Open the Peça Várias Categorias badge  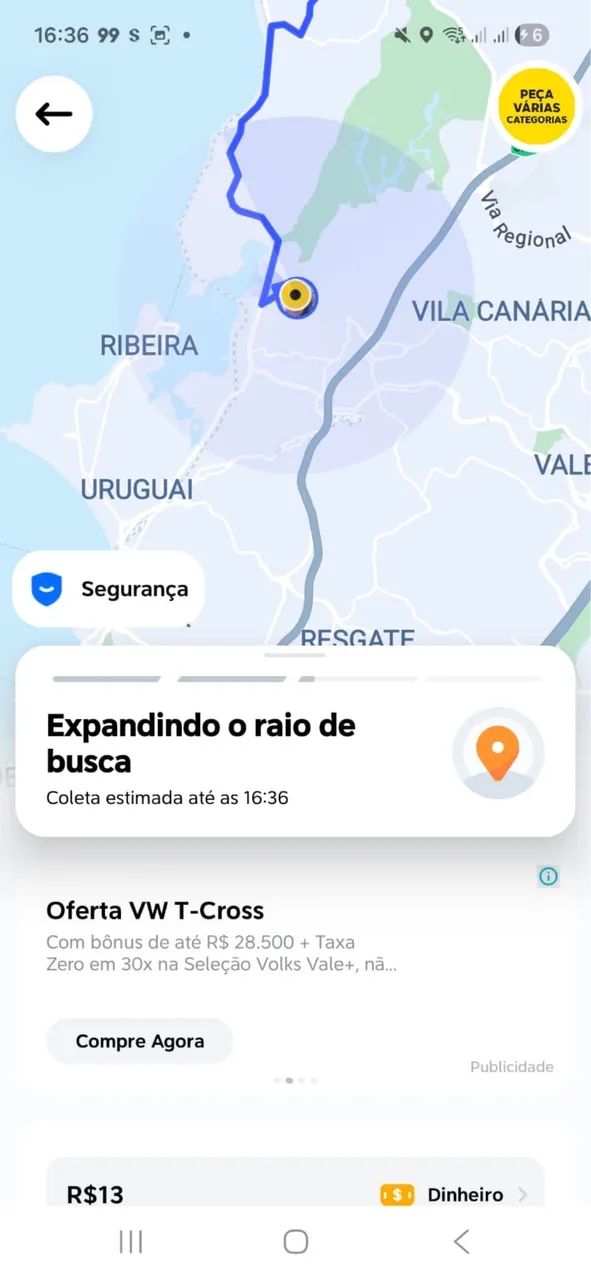(x=537, y=106)
